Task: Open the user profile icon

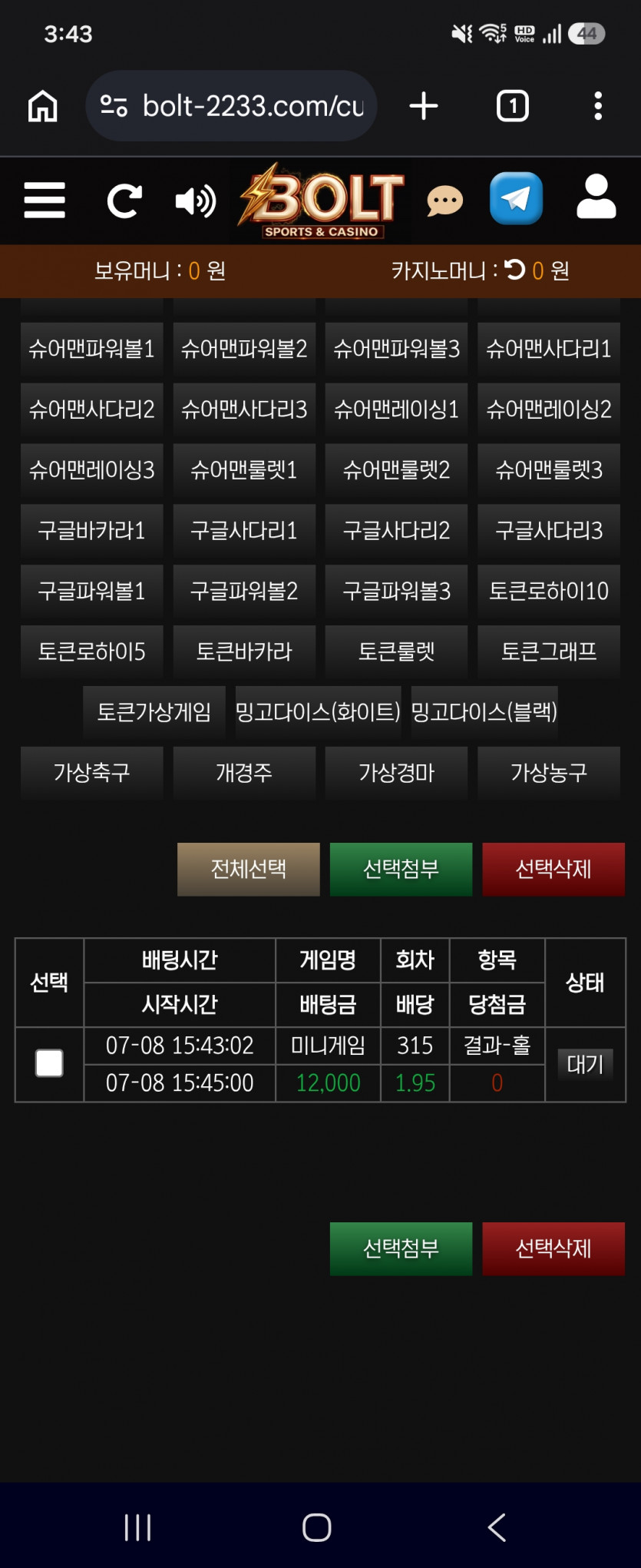Action: tap(596, 197)
